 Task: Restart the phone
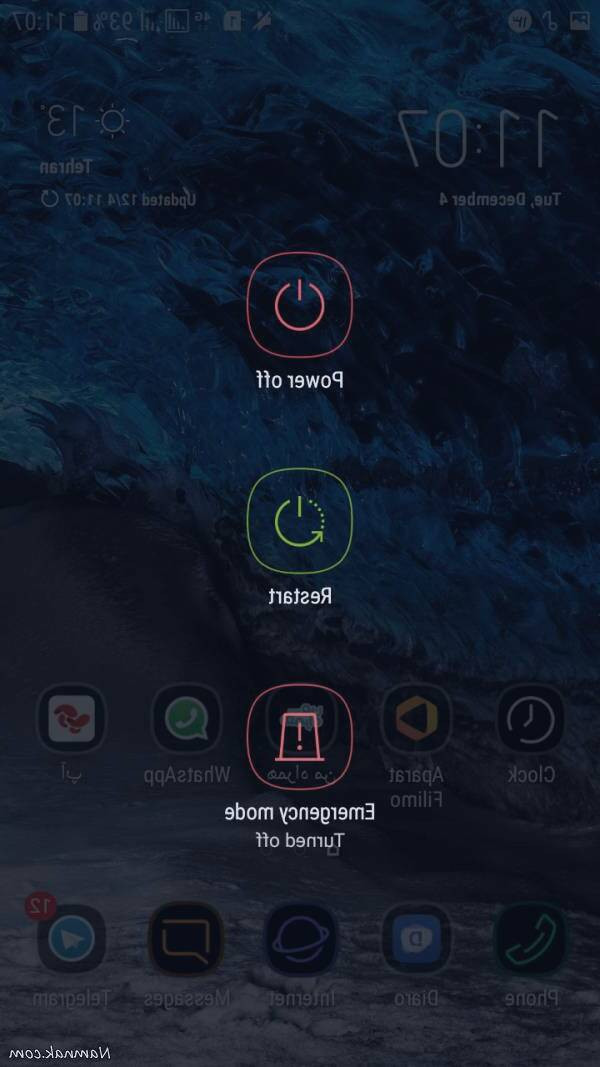click(x=300, y=521)
